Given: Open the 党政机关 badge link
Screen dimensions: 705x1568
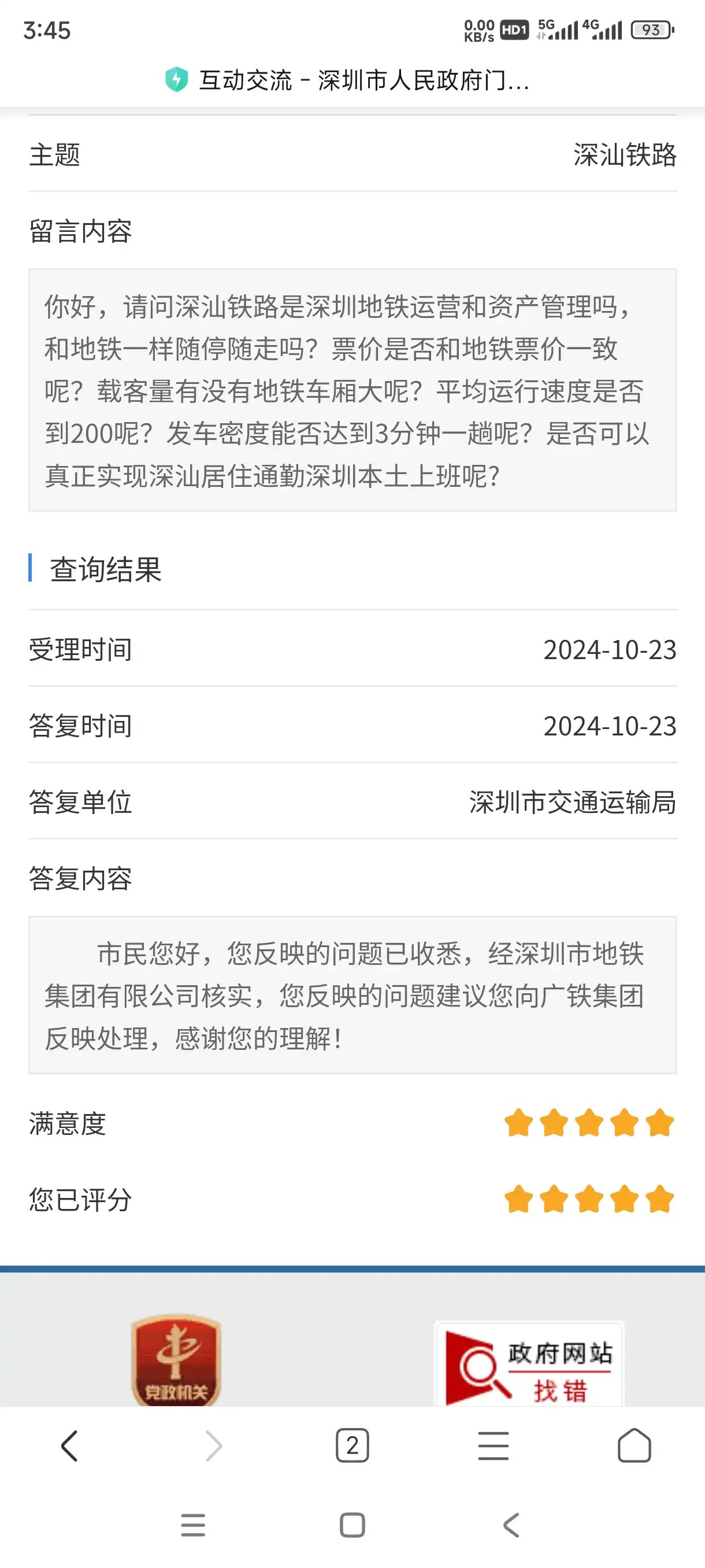Looking at the screenshot, I should [176, 1361].
